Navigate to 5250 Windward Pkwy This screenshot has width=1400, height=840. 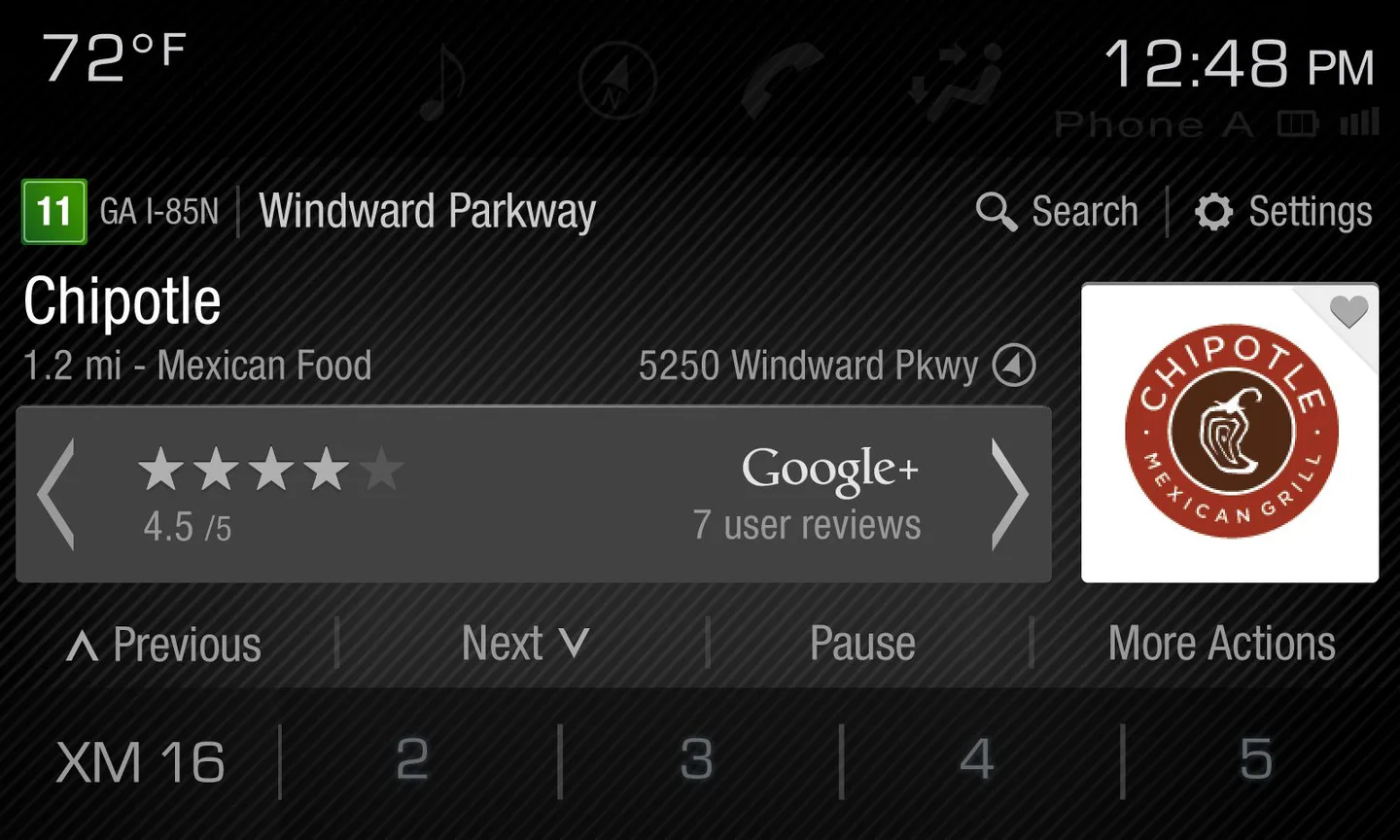[1014, 366]
